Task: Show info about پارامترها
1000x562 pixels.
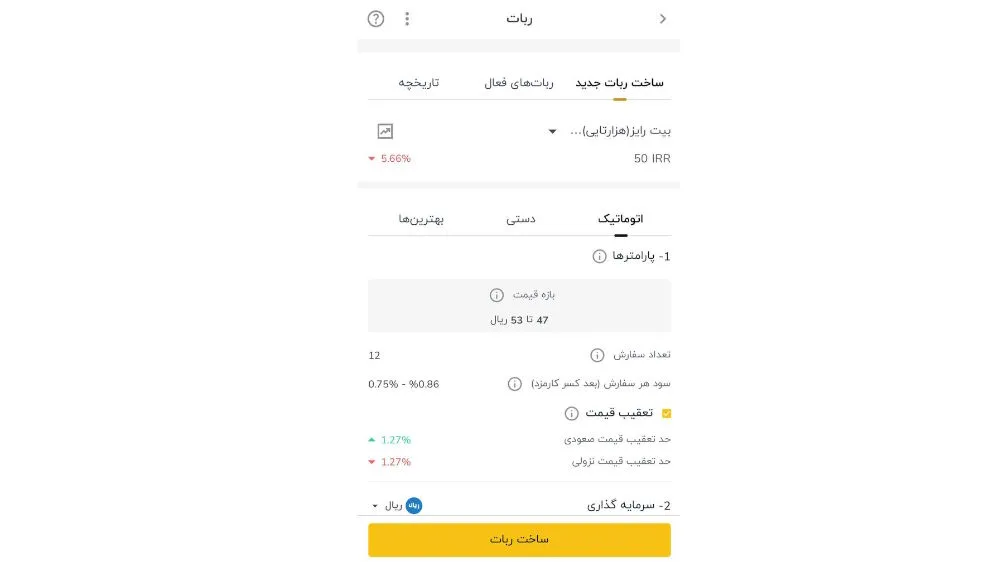Action: (599, 256)
